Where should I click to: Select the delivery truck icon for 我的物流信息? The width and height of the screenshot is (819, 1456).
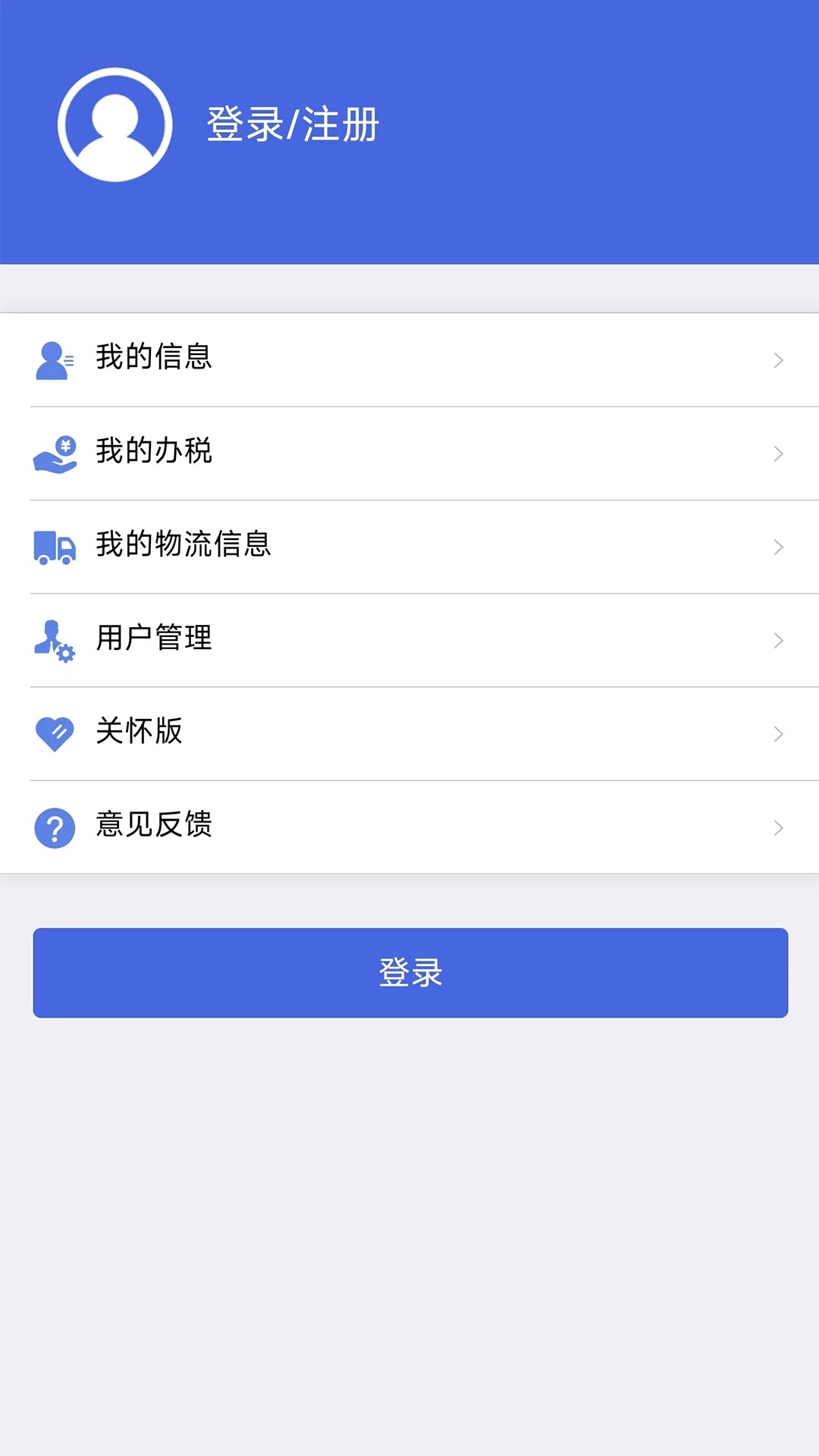click(x=54, y=547)
